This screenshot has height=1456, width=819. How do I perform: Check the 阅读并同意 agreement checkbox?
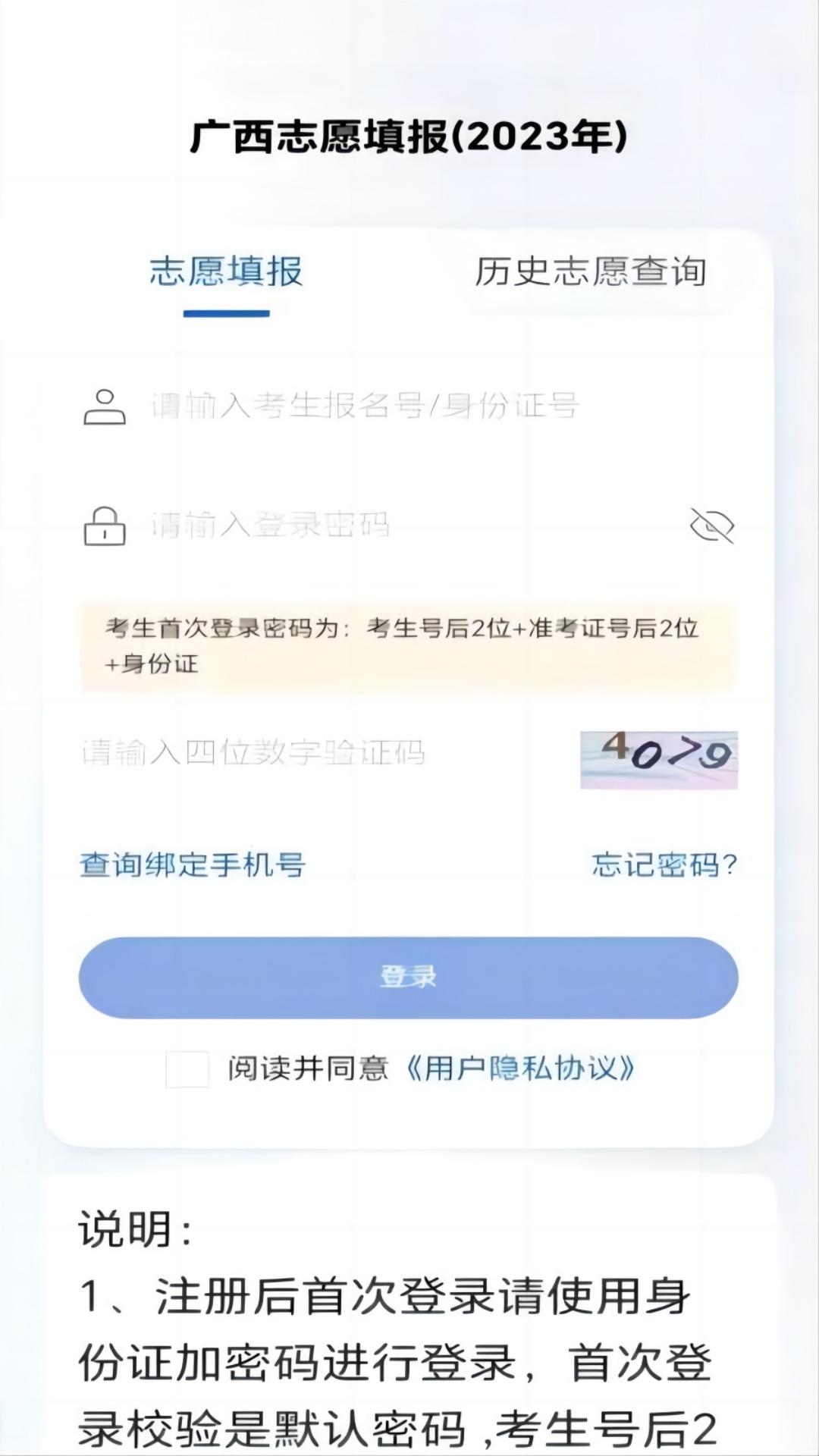point(187,1069)
